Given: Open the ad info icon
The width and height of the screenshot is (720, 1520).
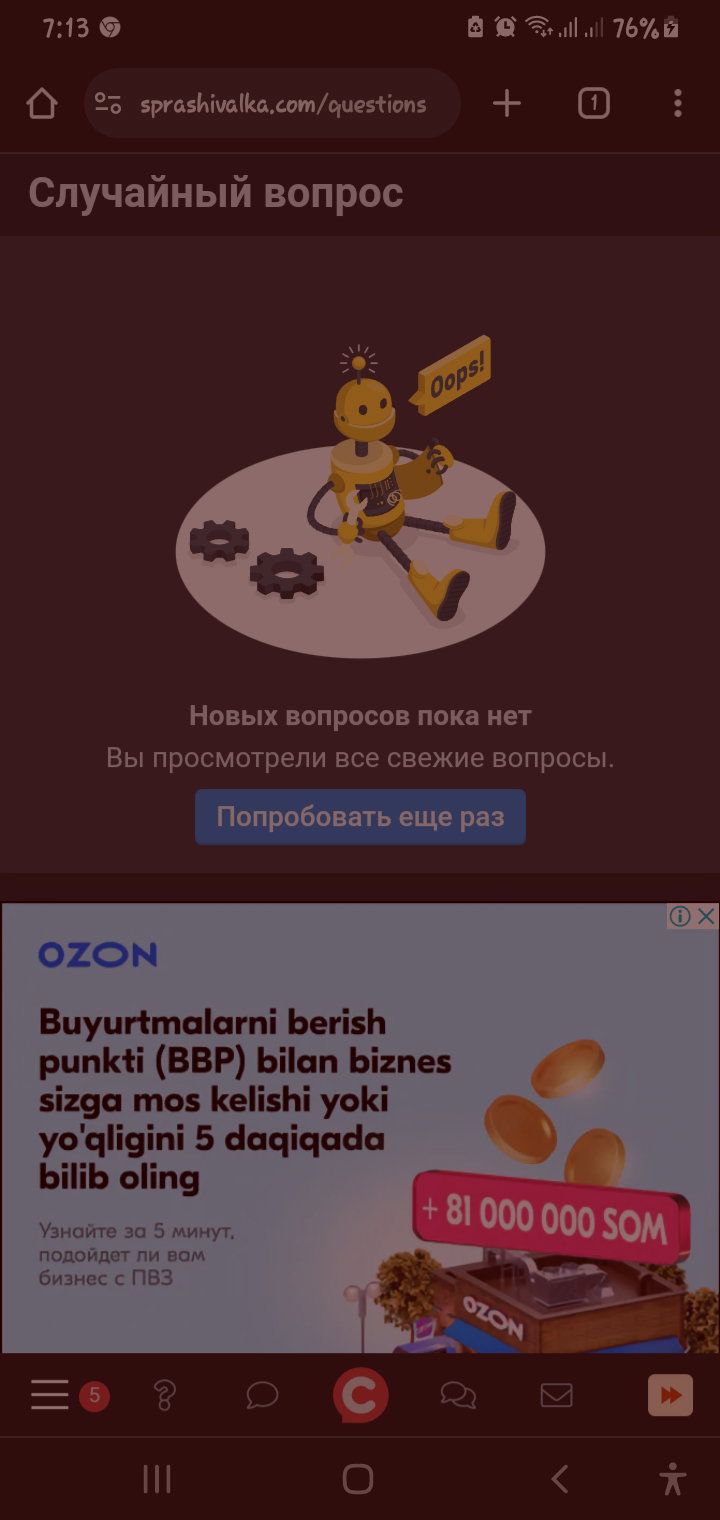Looking at the screenshot, I should (x=680, y=916).
